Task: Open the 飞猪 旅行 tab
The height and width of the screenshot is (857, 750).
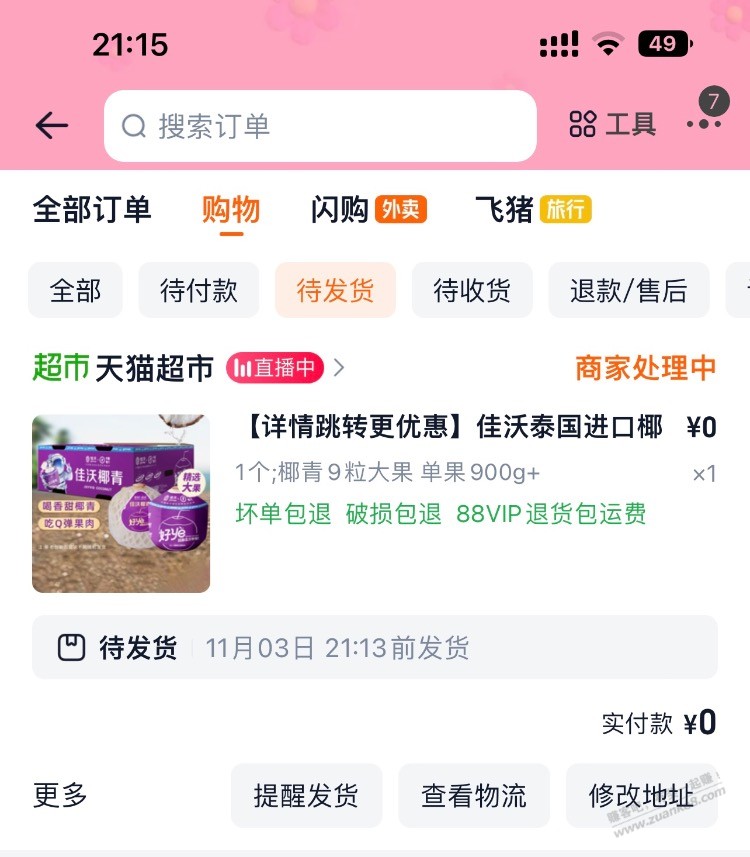Action: pos(533,210)
